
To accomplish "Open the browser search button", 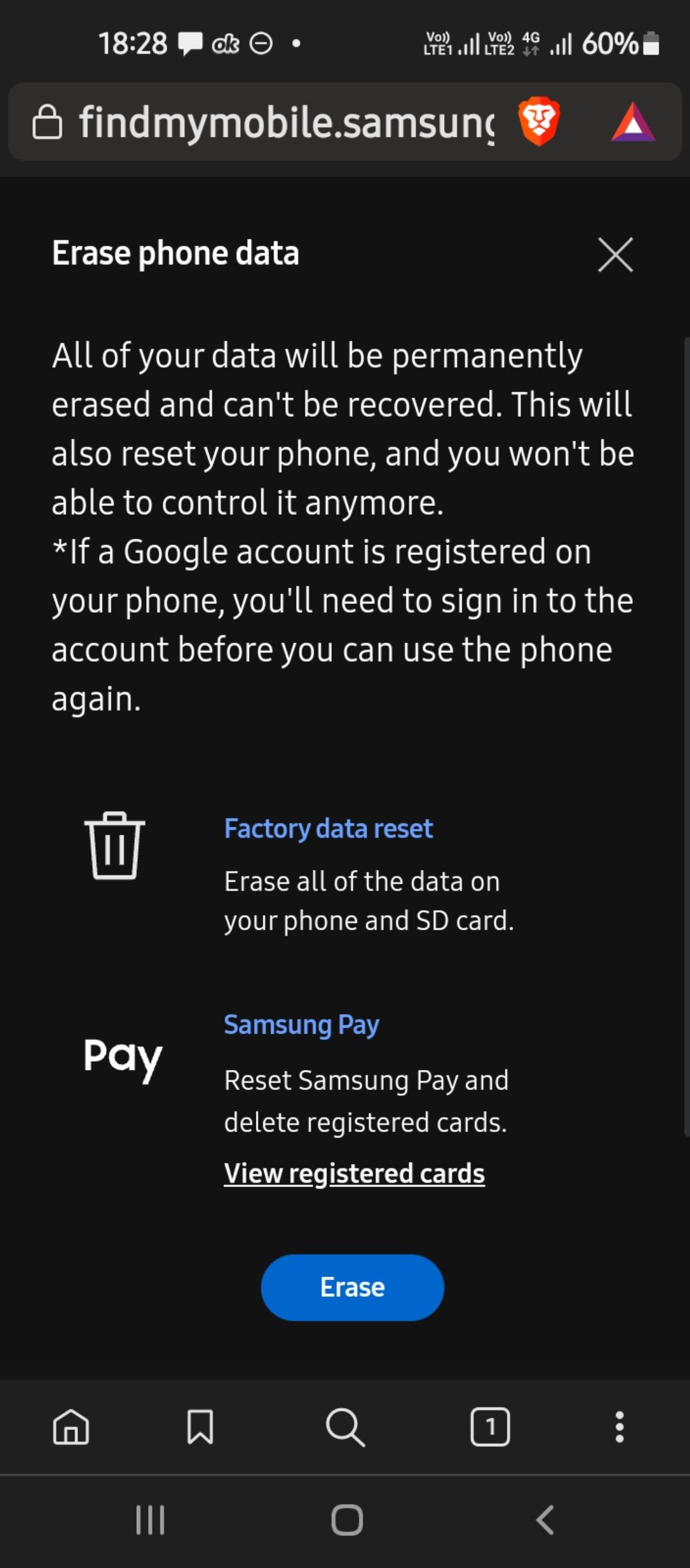I will coord(345,1427).
